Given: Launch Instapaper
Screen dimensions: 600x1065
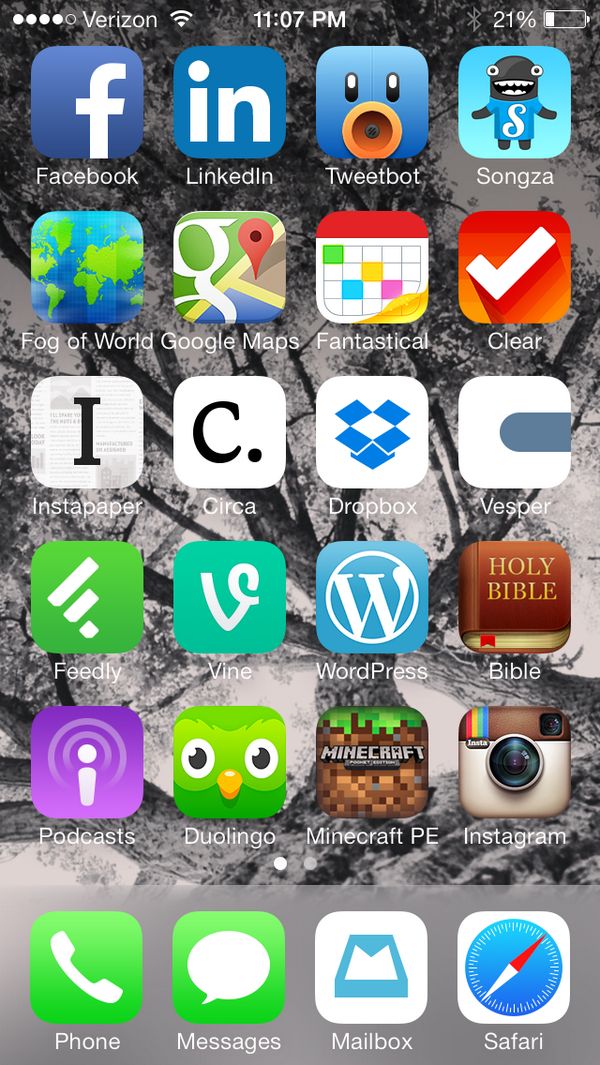Looking at the screenshot, I should coord(87,432).
